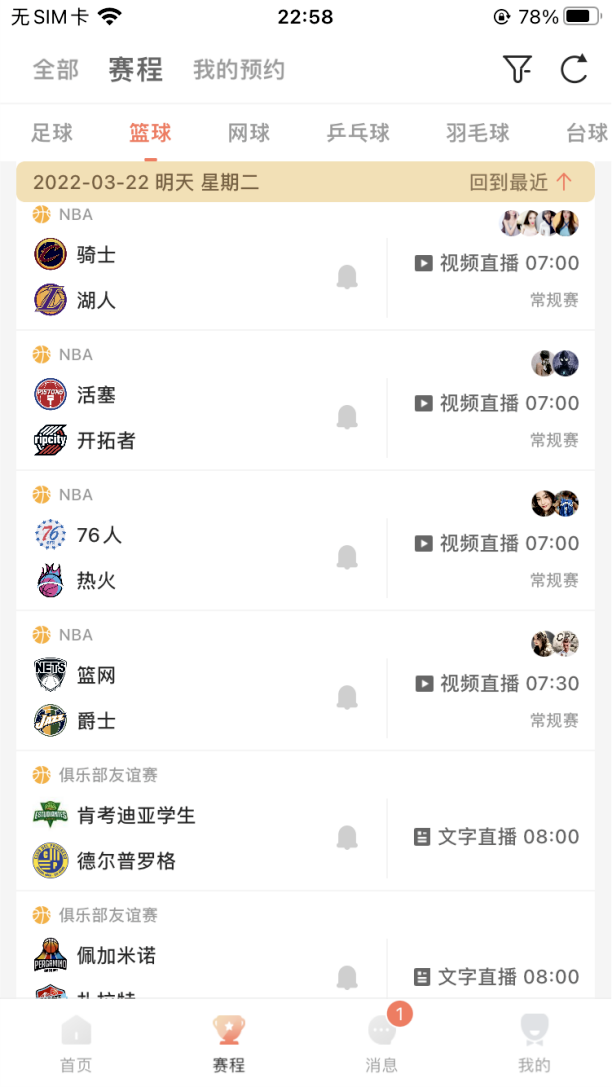Tap 回到最近 to jump back
Viewport: 612px width, 1087px height.
point(521,182)
